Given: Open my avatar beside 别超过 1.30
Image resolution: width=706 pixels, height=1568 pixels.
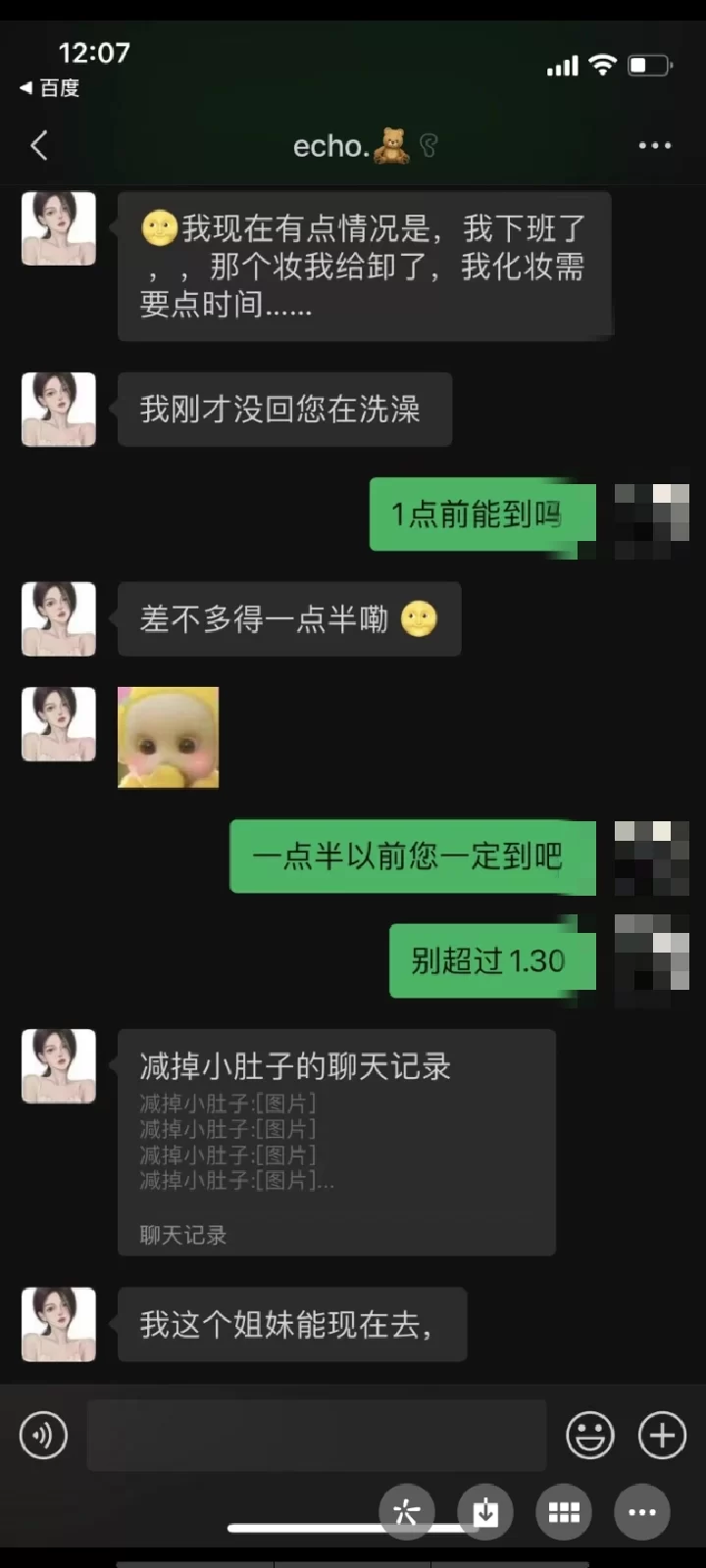Looking at the screenshot, I should (651, 960).
